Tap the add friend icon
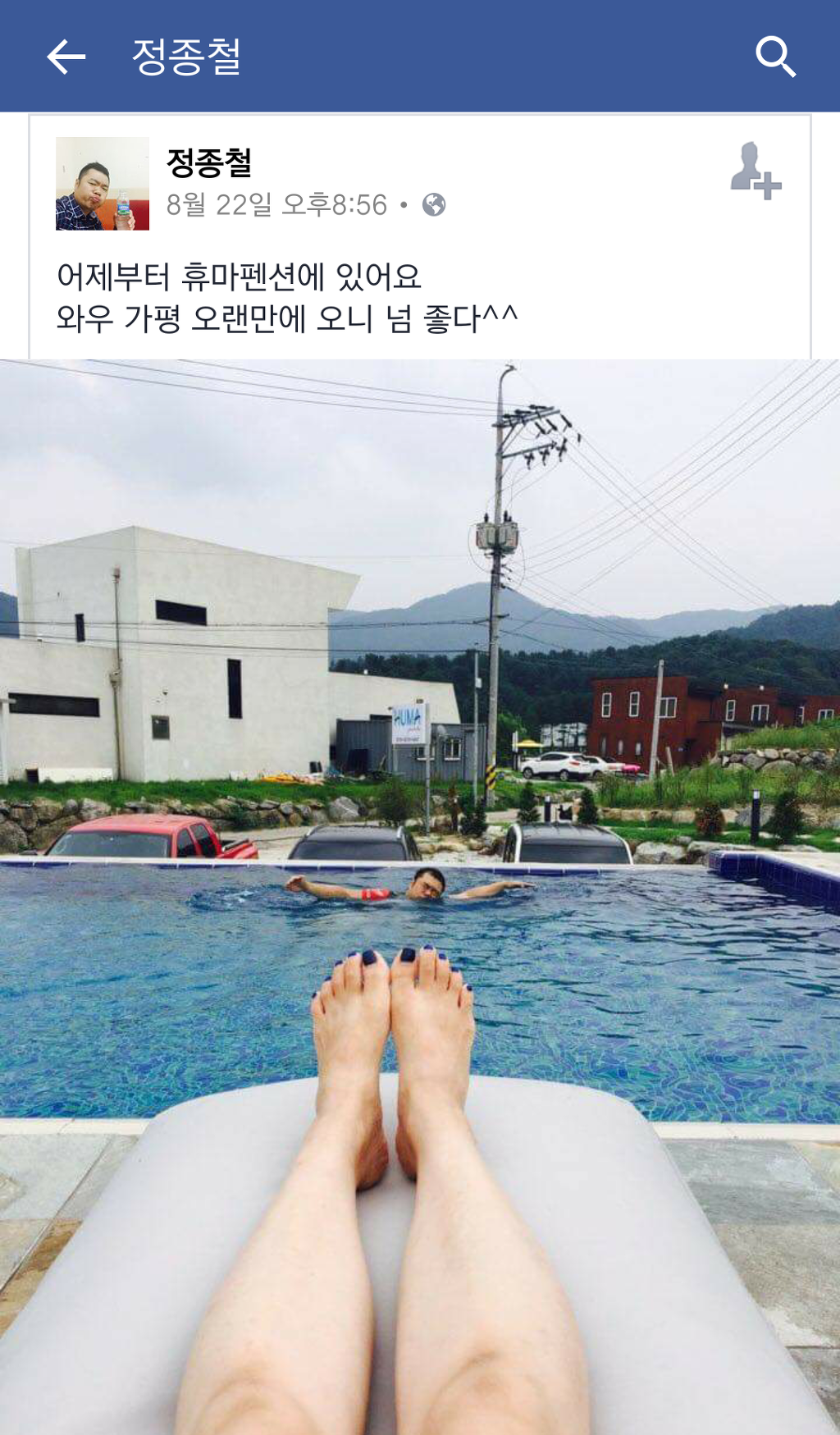Image resolution: width=840 pixels, height=1435 pixels. click(x=756, y=171)
